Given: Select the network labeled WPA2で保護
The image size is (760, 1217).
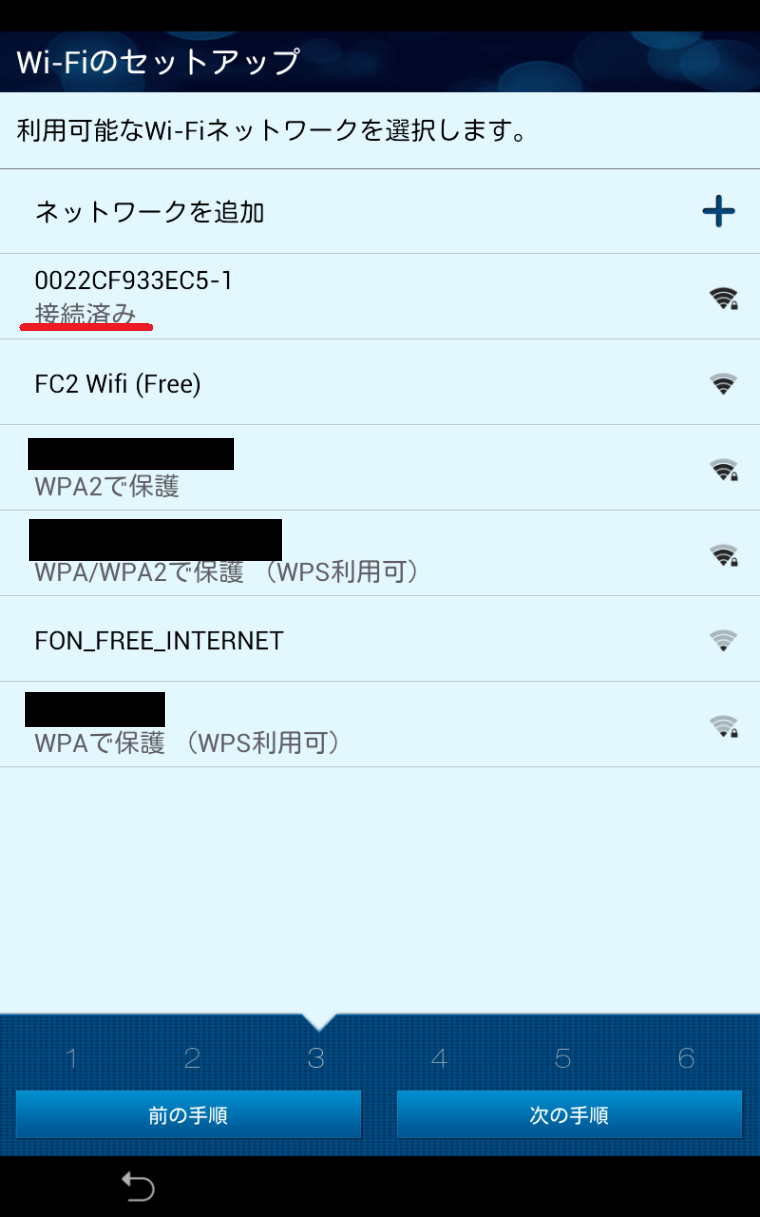Looking at the screenshot, I should [x=380, y=468].
